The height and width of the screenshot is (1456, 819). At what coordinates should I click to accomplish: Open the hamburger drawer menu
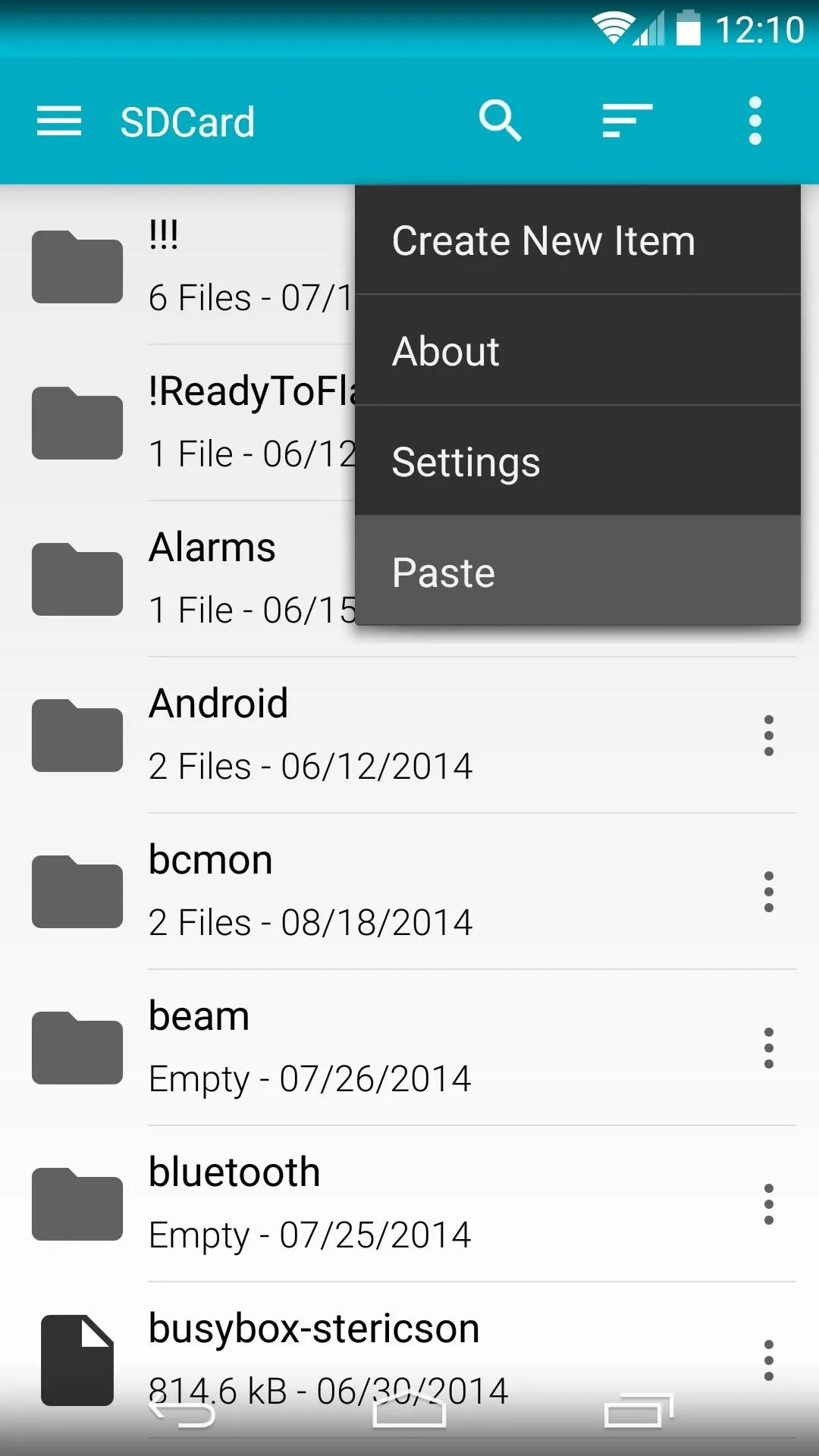click(x=59, y=121)
